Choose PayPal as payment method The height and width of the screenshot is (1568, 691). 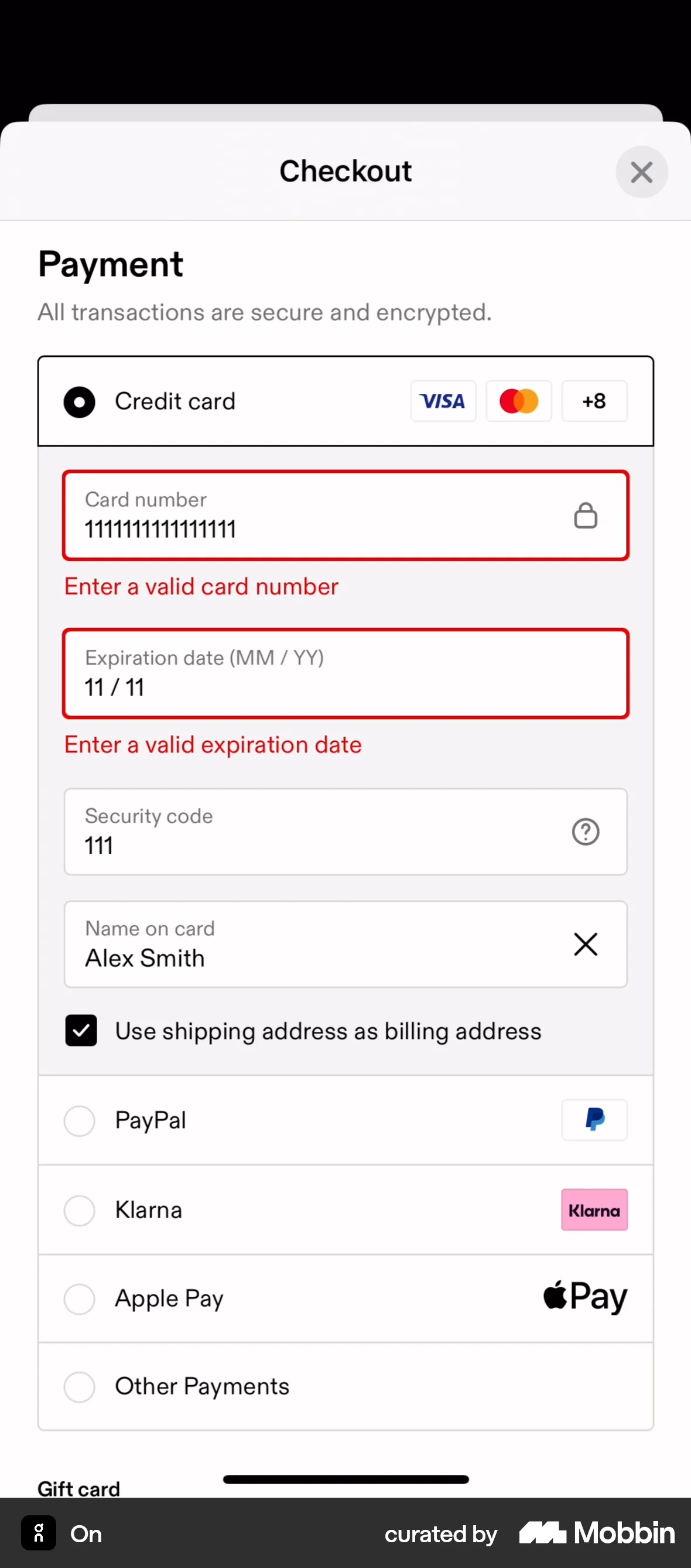coord(80,1120)
